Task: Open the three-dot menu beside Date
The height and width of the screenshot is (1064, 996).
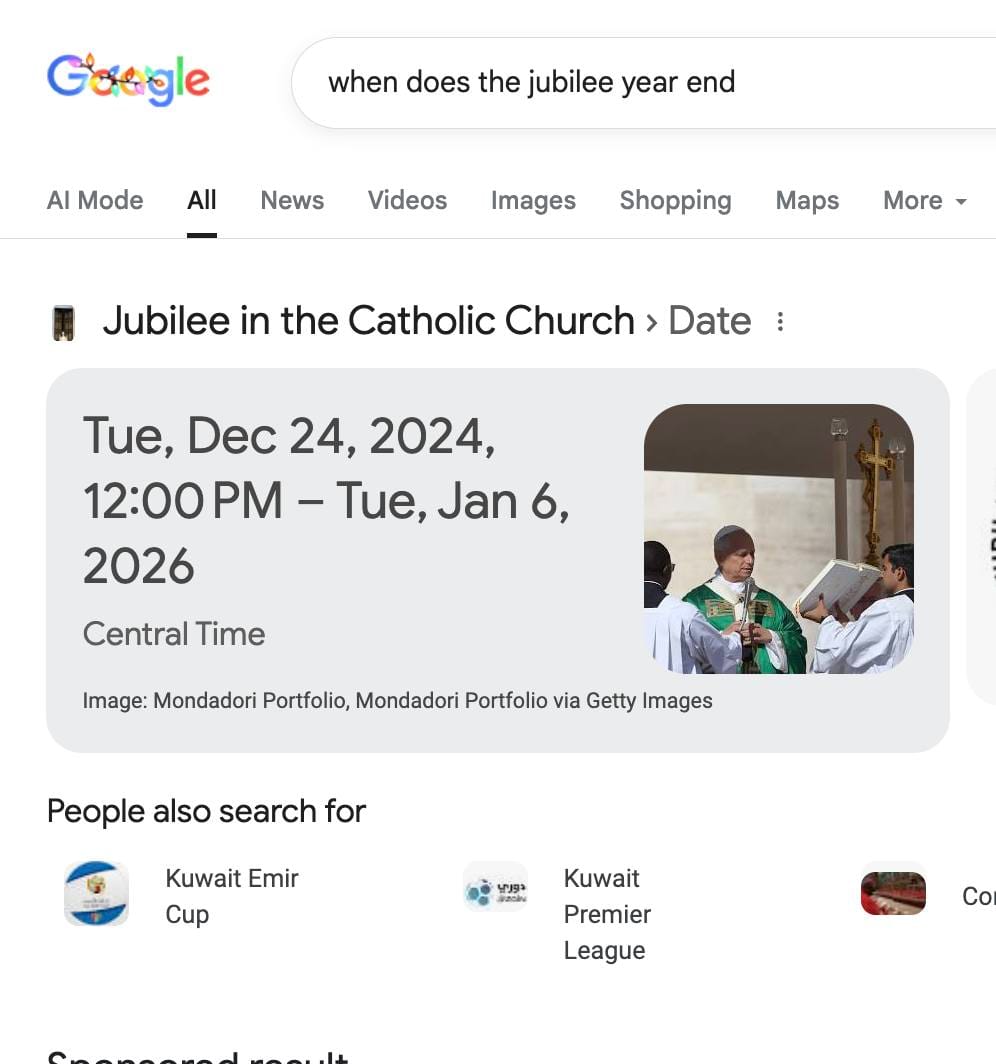Action: tap(780, 322)
